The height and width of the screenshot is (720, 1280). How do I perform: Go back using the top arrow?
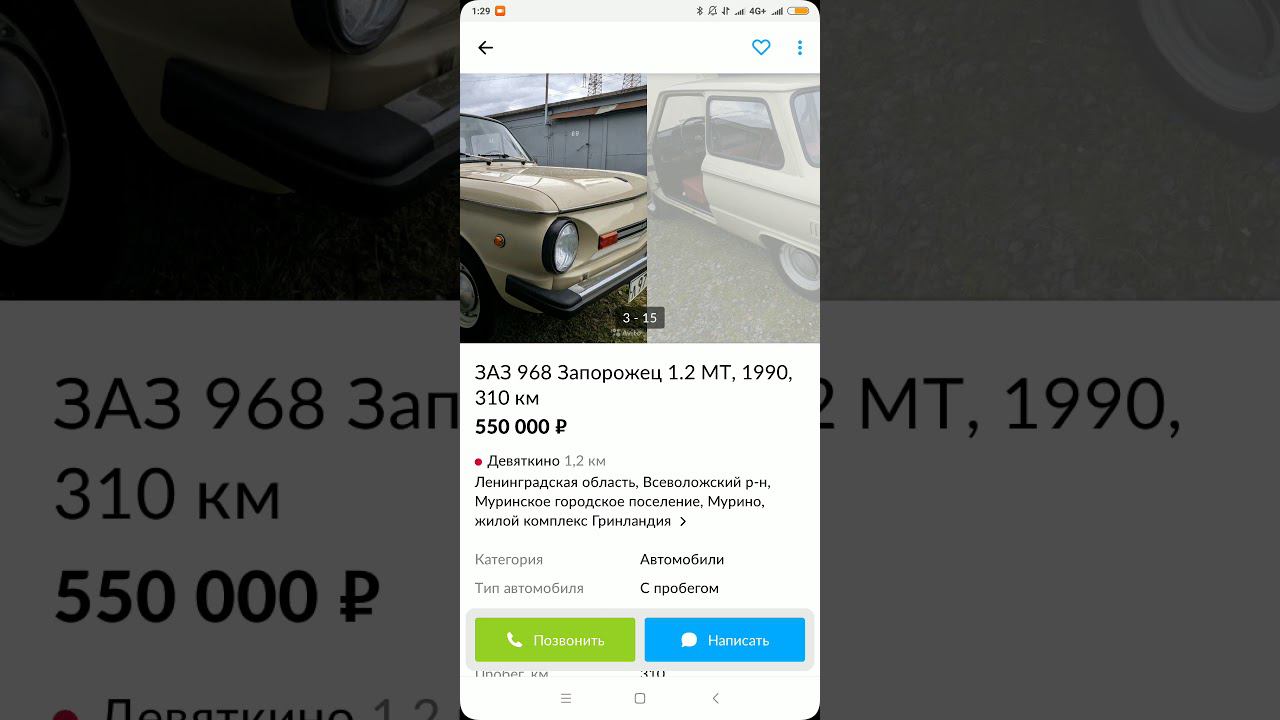tap(486, 48)
